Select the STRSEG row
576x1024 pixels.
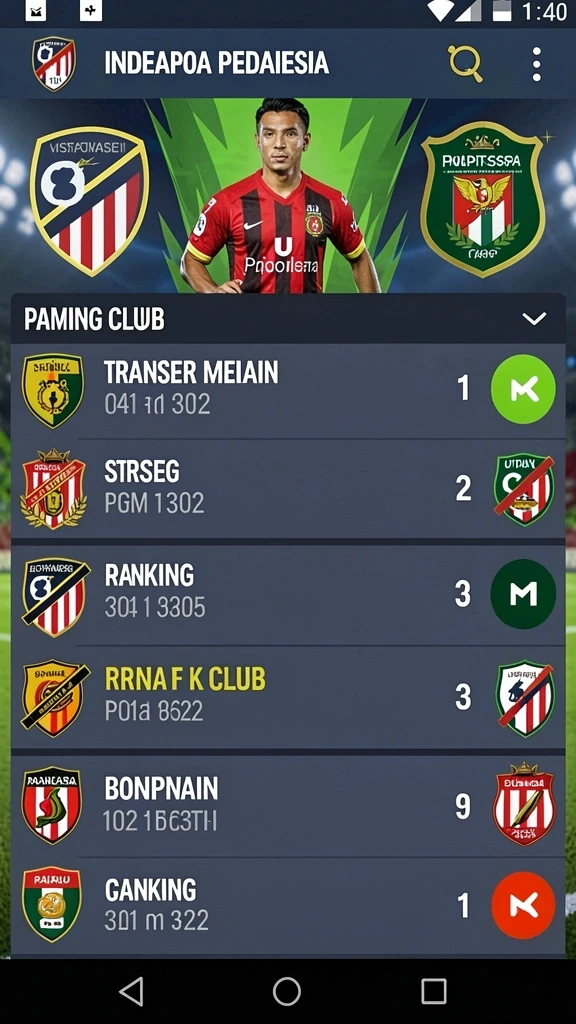click(x=288, y=490)
